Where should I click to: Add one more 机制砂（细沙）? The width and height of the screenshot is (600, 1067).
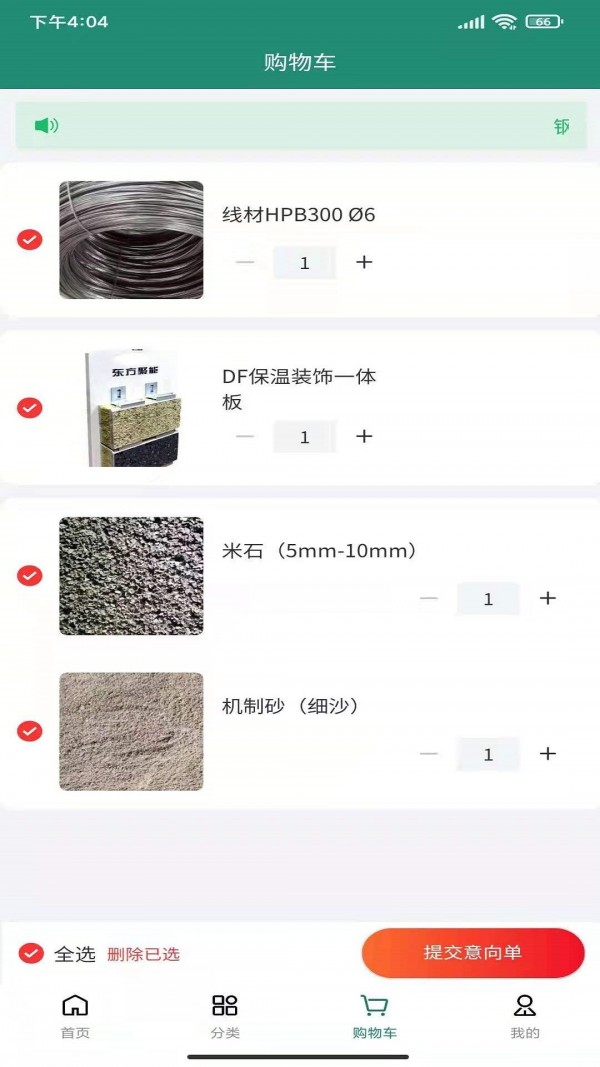coord(547,754)
